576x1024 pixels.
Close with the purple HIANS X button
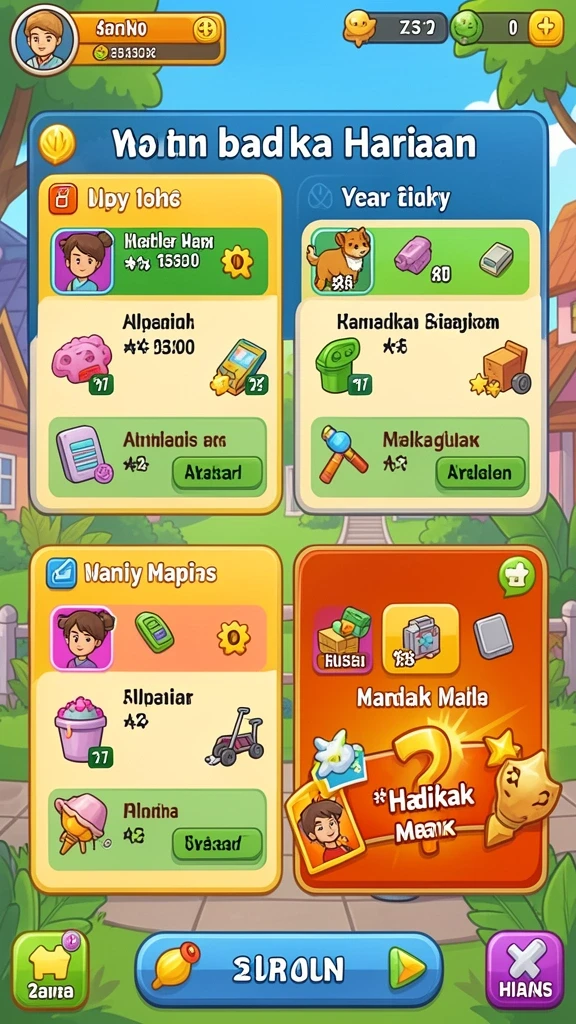point(525,970)
